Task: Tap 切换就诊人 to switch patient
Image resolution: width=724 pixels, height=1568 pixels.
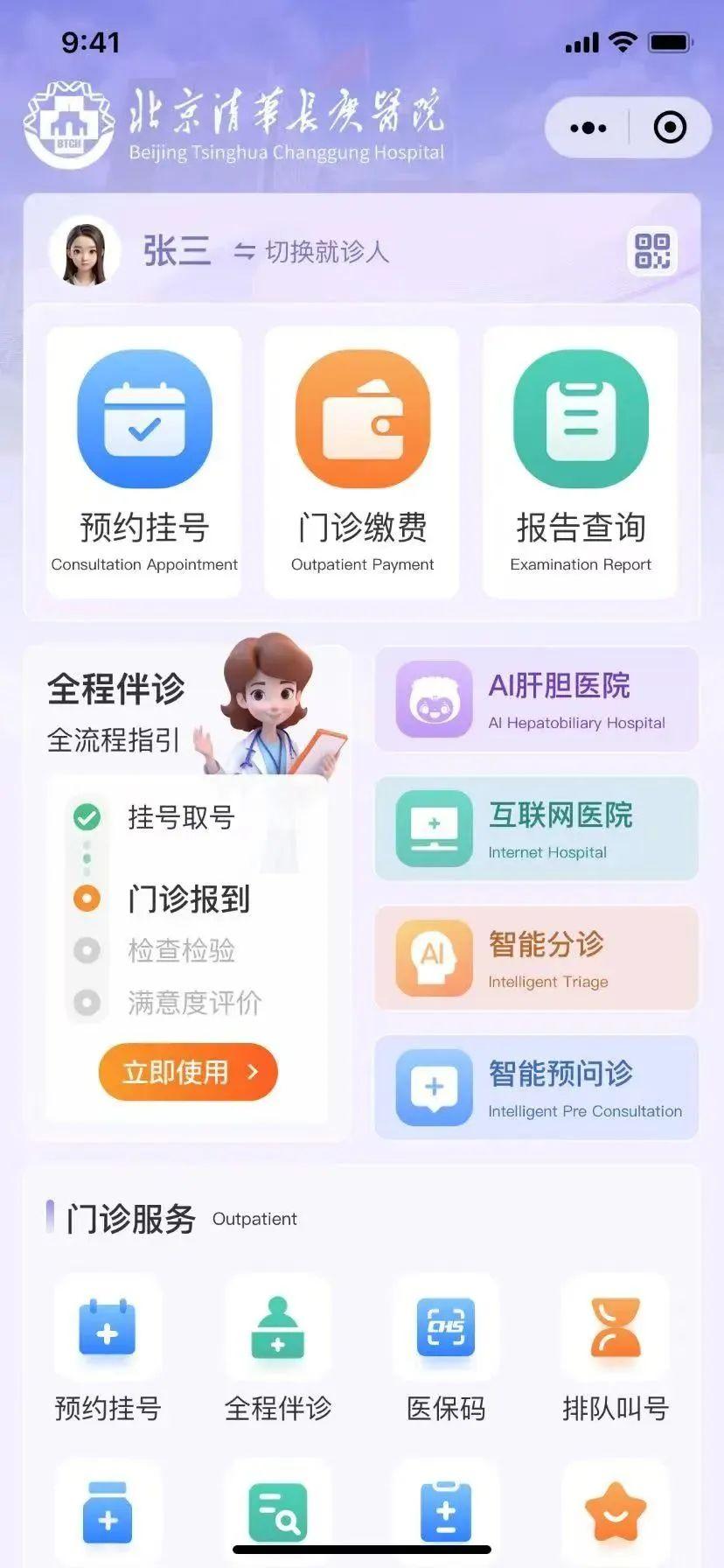Action: point(311,252)
